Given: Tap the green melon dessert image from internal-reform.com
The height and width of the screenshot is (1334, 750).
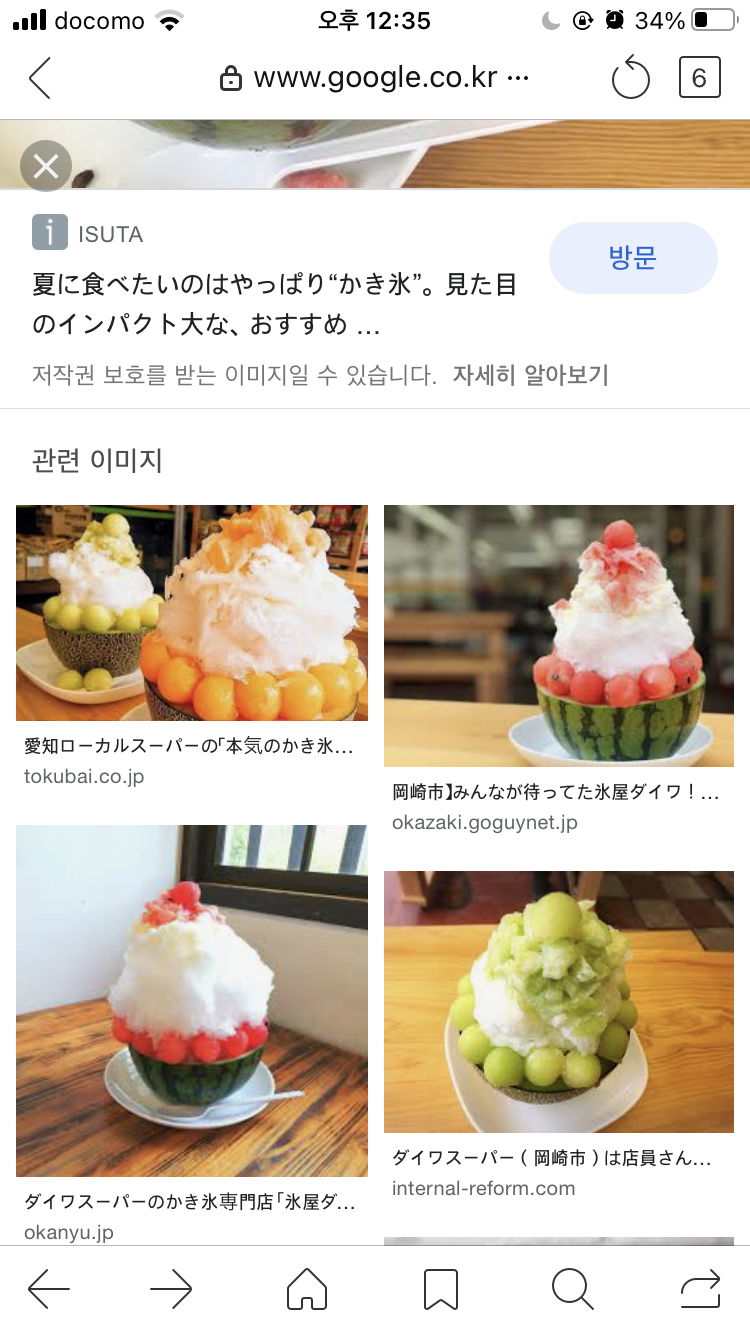Looking at the screenshot, I should tap(559, 1001).
